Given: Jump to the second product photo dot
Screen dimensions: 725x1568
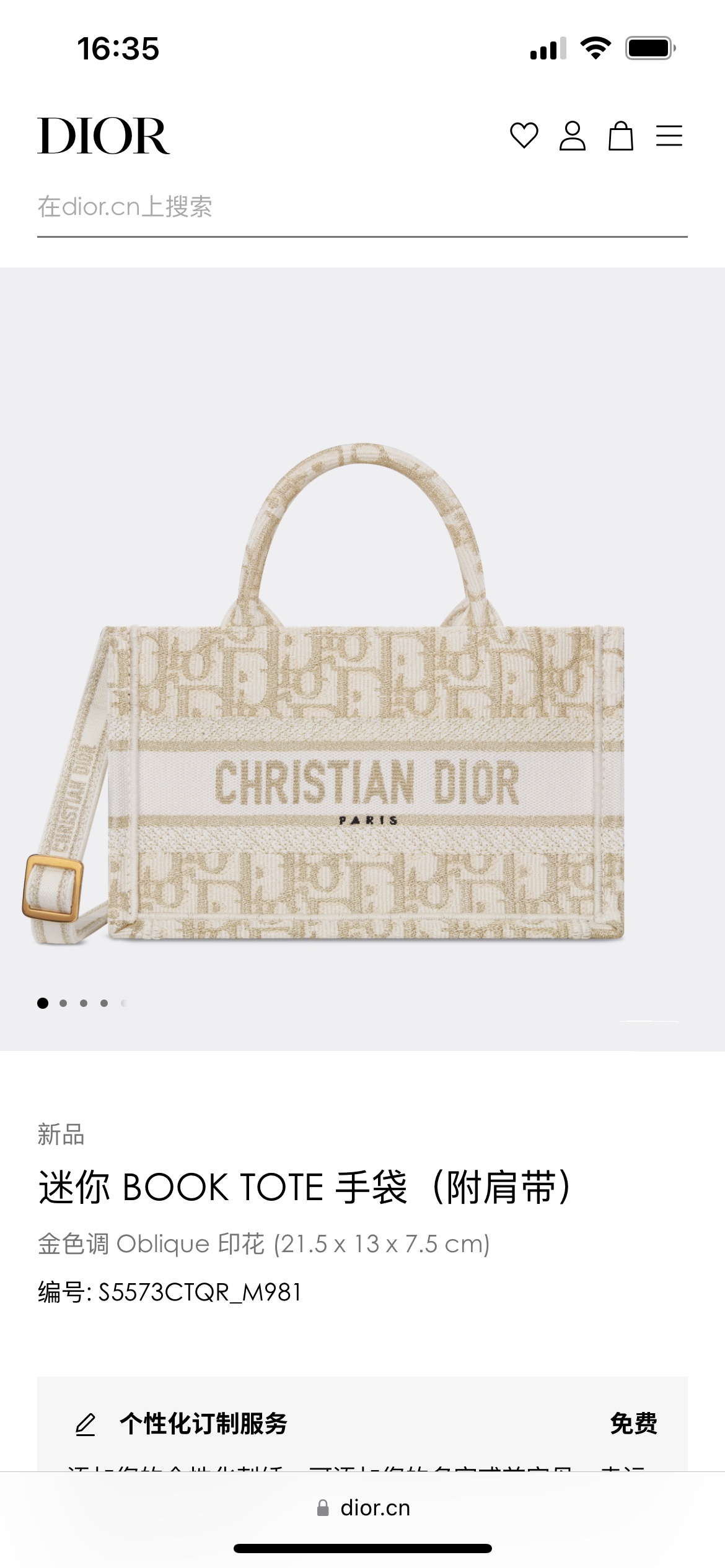Looking at the screenshot, I should [x=63, y=1003].
